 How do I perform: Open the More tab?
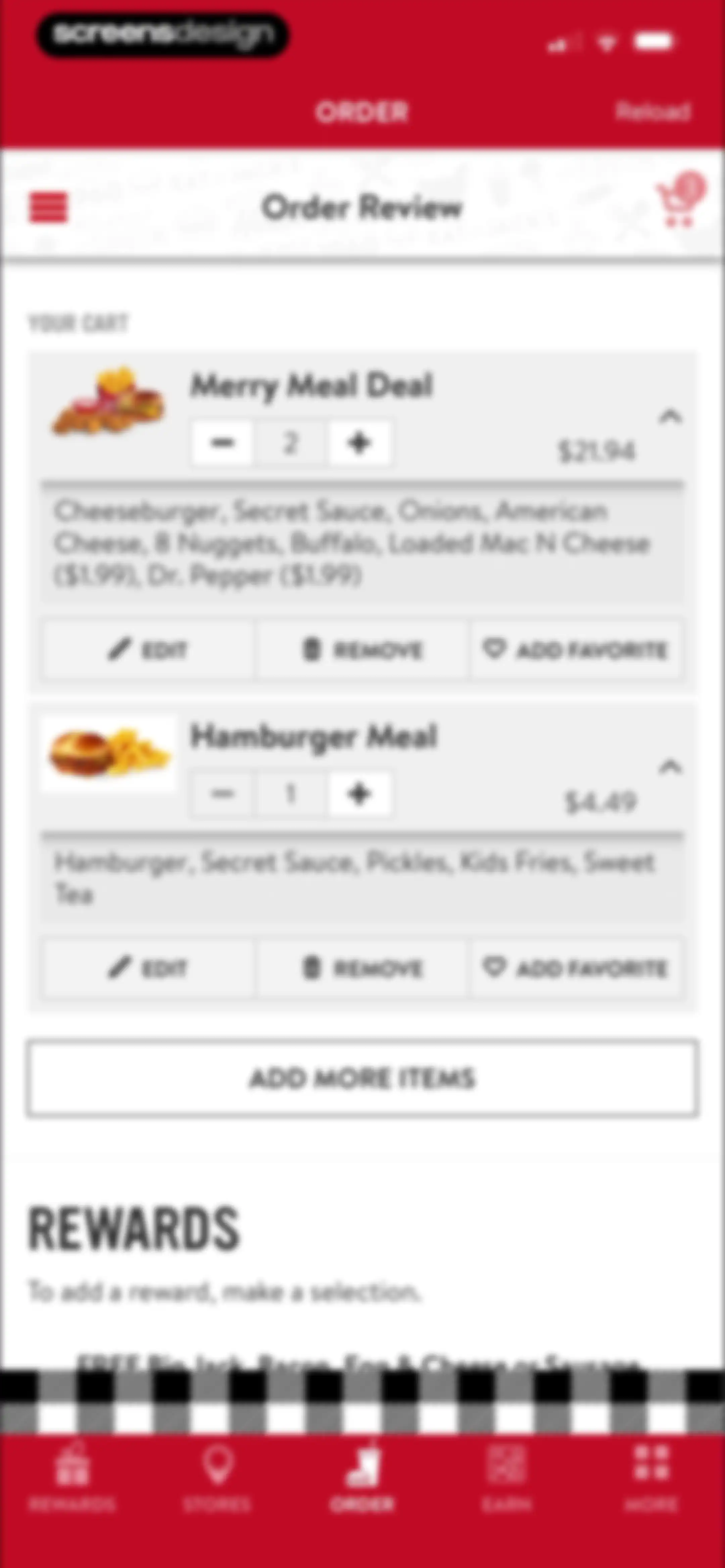point(651,1479)
